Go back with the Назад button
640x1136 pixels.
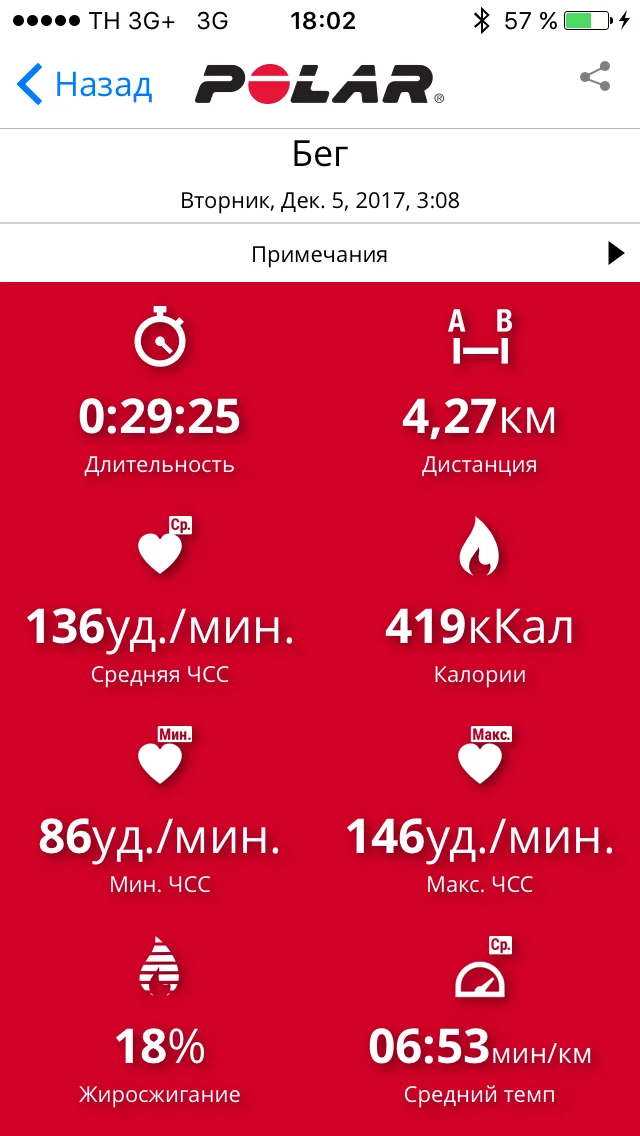pos(84,84)
